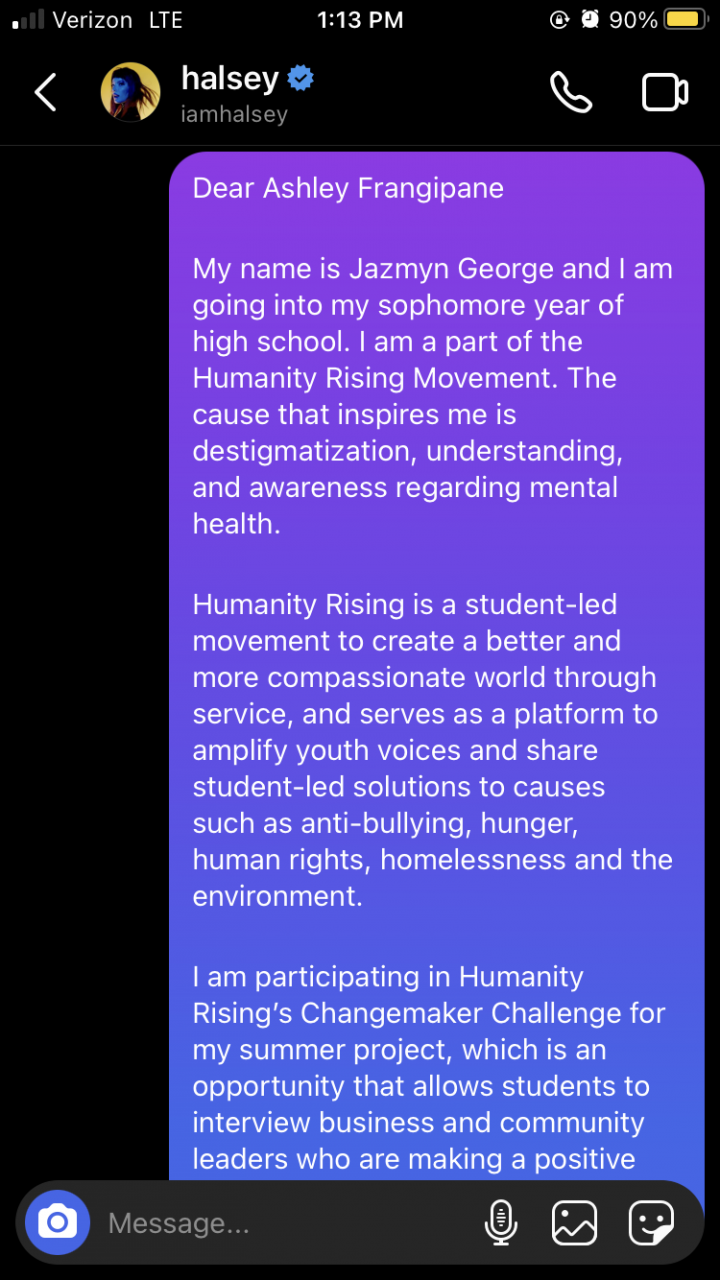Start a voice call with halsey
Screen dimensions: 720x1280
(x=571, y=92)
